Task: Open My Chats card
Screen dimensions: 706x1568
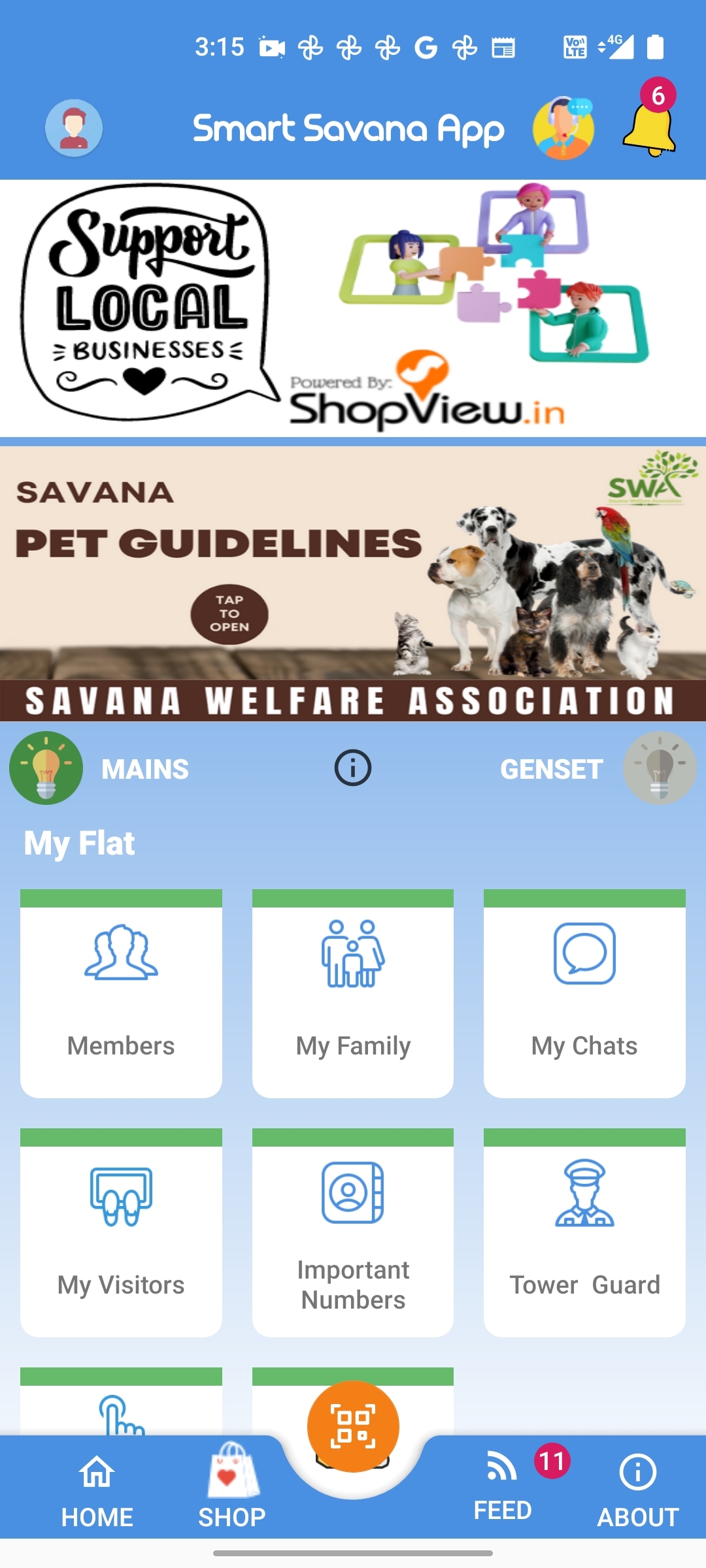Action: coord(584,993)
